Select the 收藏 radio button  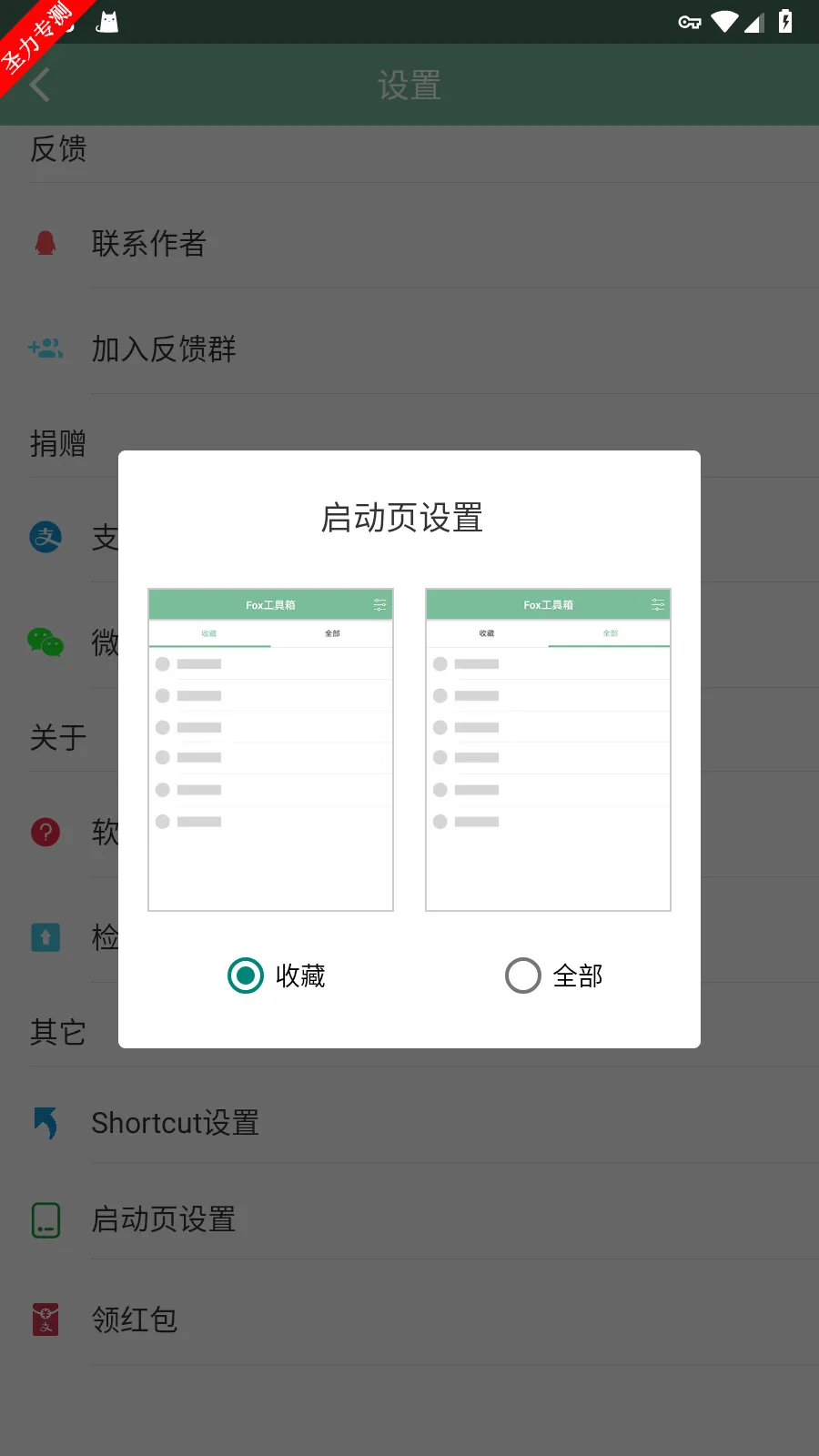coord(246,976)
